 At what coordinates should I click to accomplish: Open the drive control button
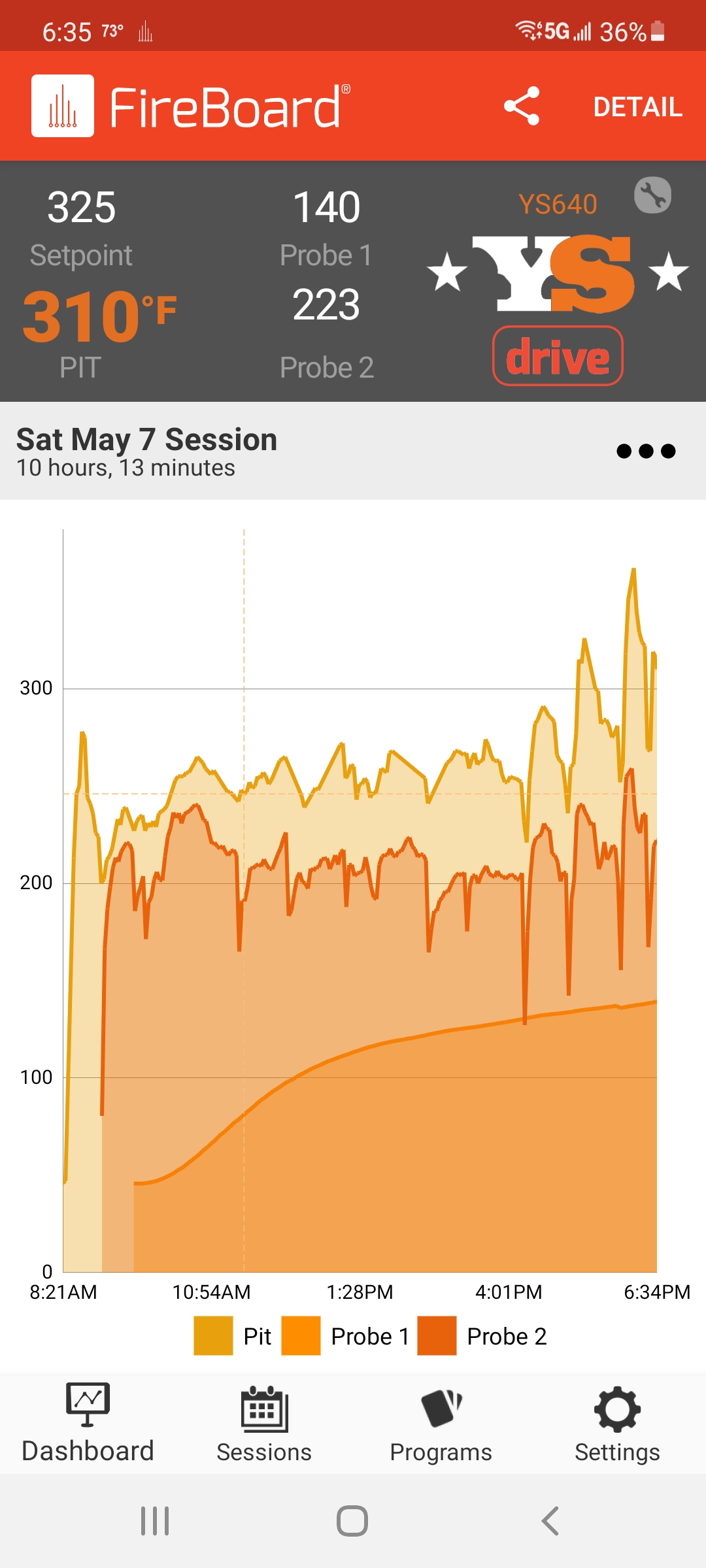tap(558, 356)
